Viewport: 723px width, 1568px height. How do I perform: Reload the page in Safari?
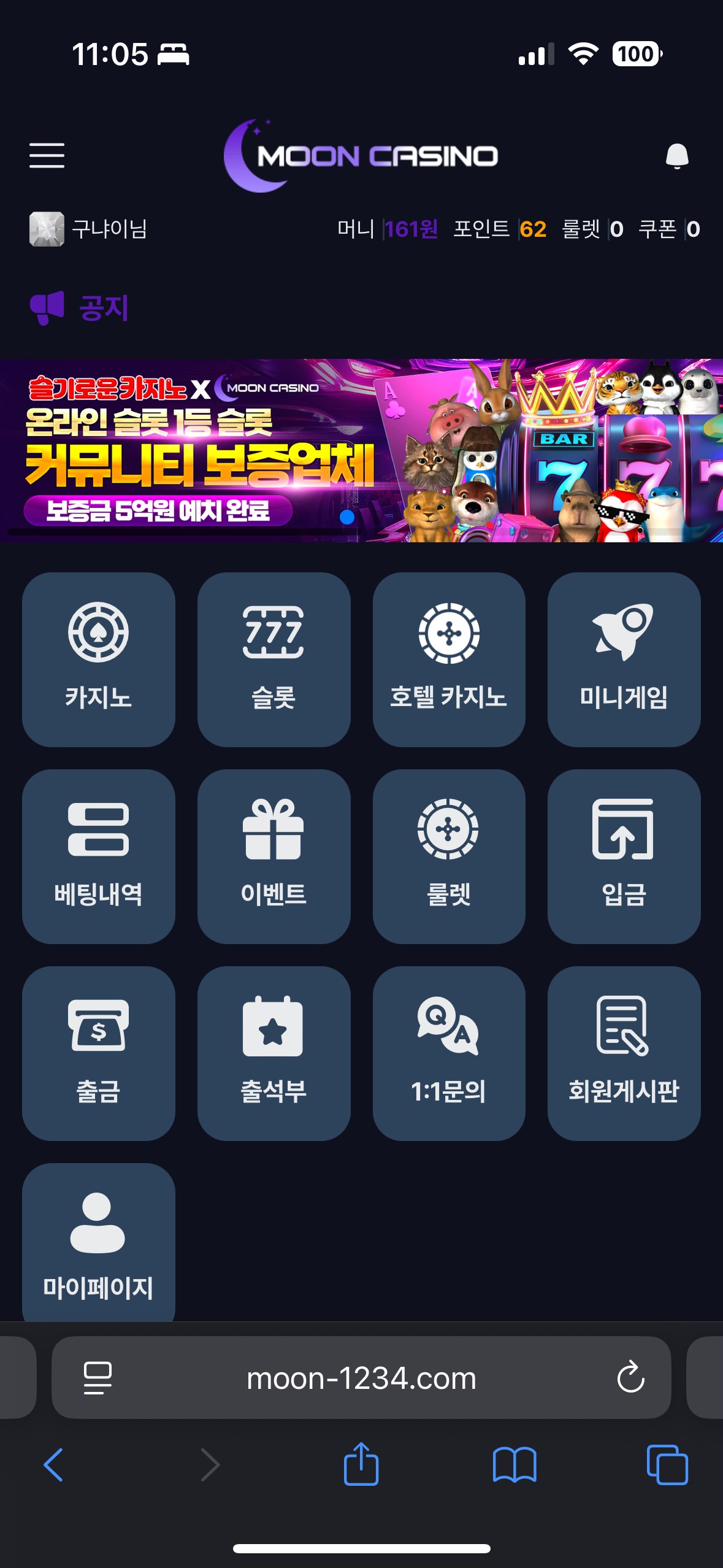630,1377
